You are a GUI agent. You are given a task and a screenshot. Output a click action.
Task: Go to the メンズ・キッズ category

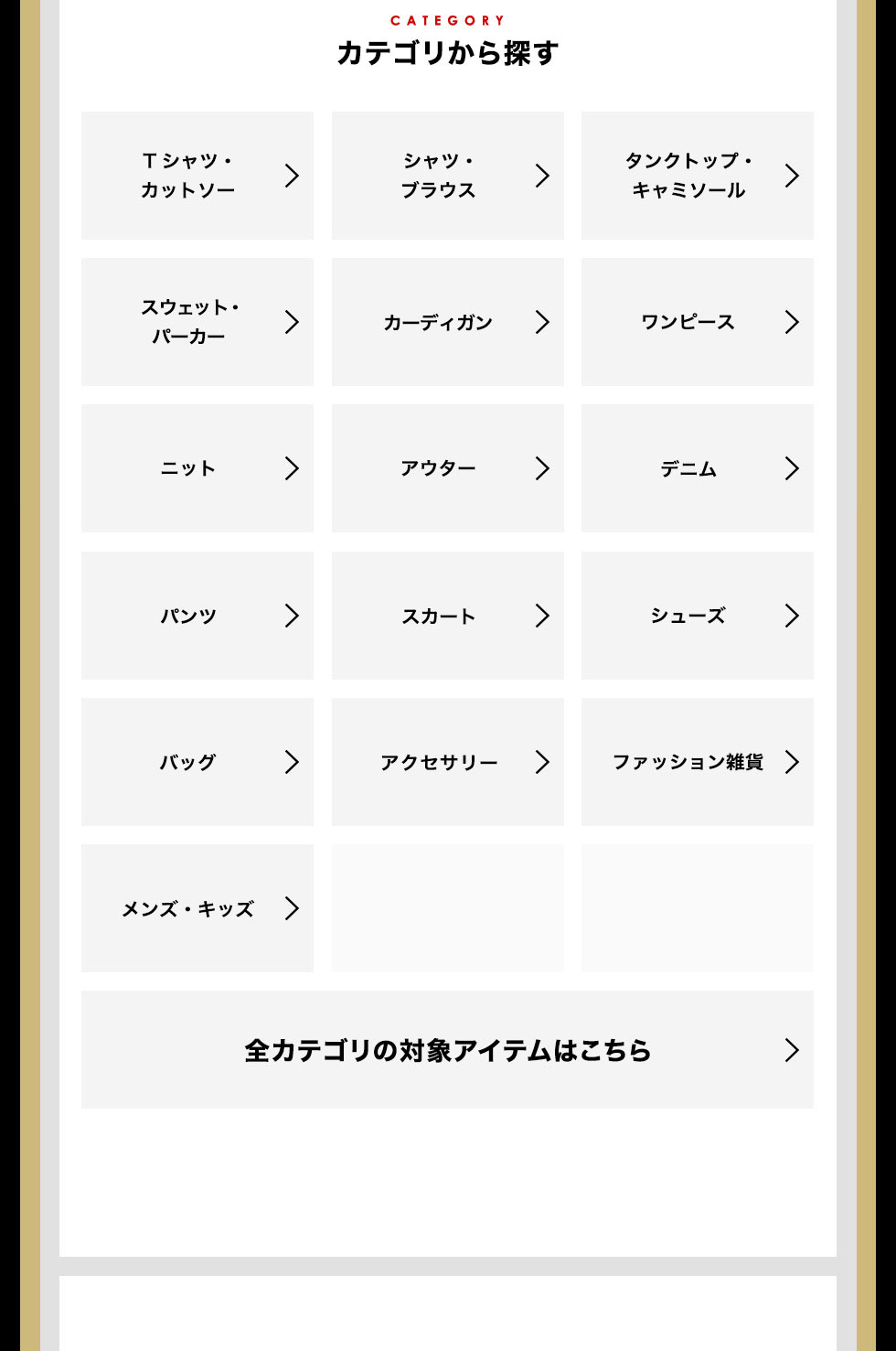197,908
